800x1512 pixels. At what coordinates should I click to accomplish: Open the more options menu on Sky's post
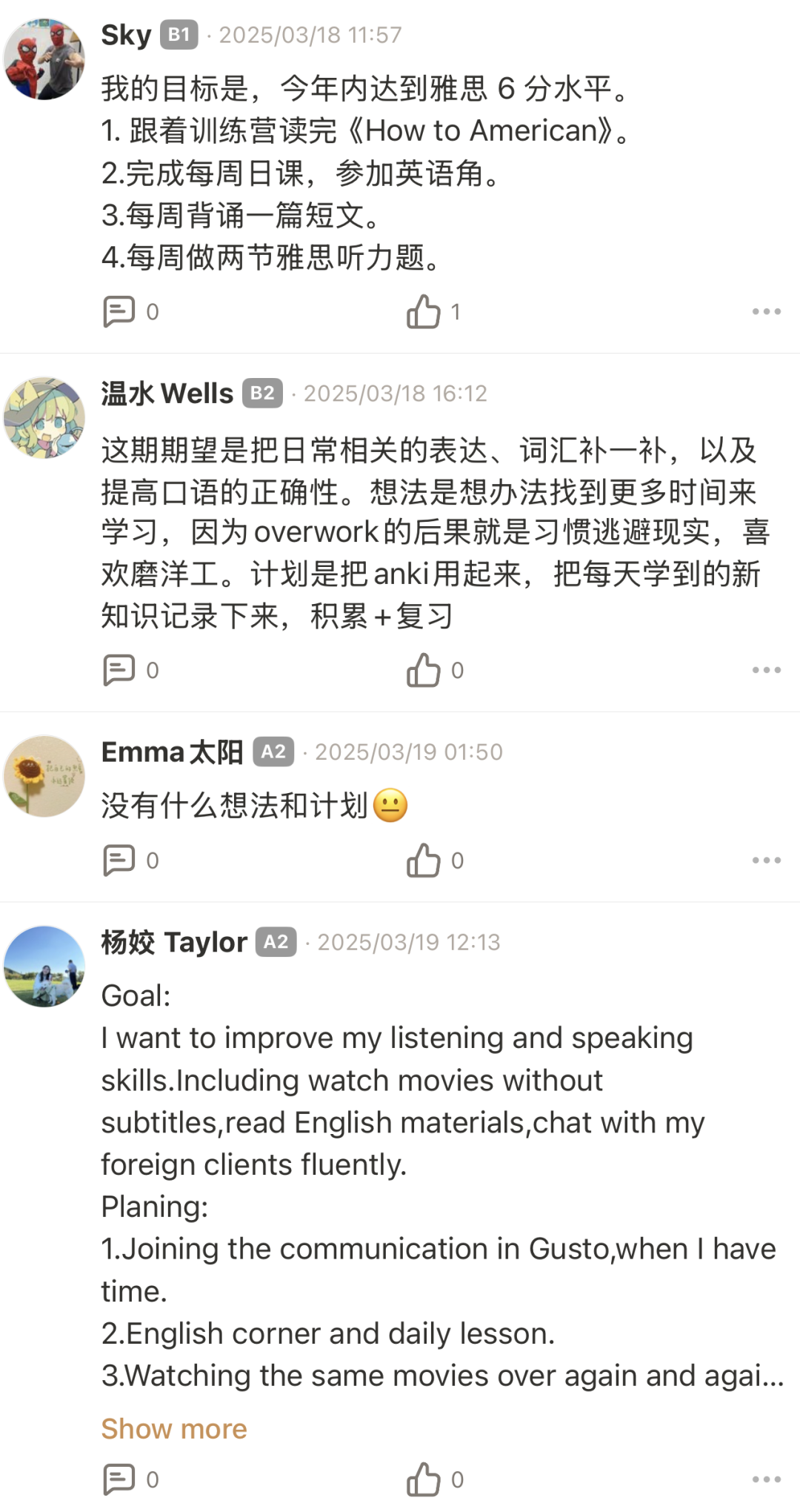click(x=766, y=311)
